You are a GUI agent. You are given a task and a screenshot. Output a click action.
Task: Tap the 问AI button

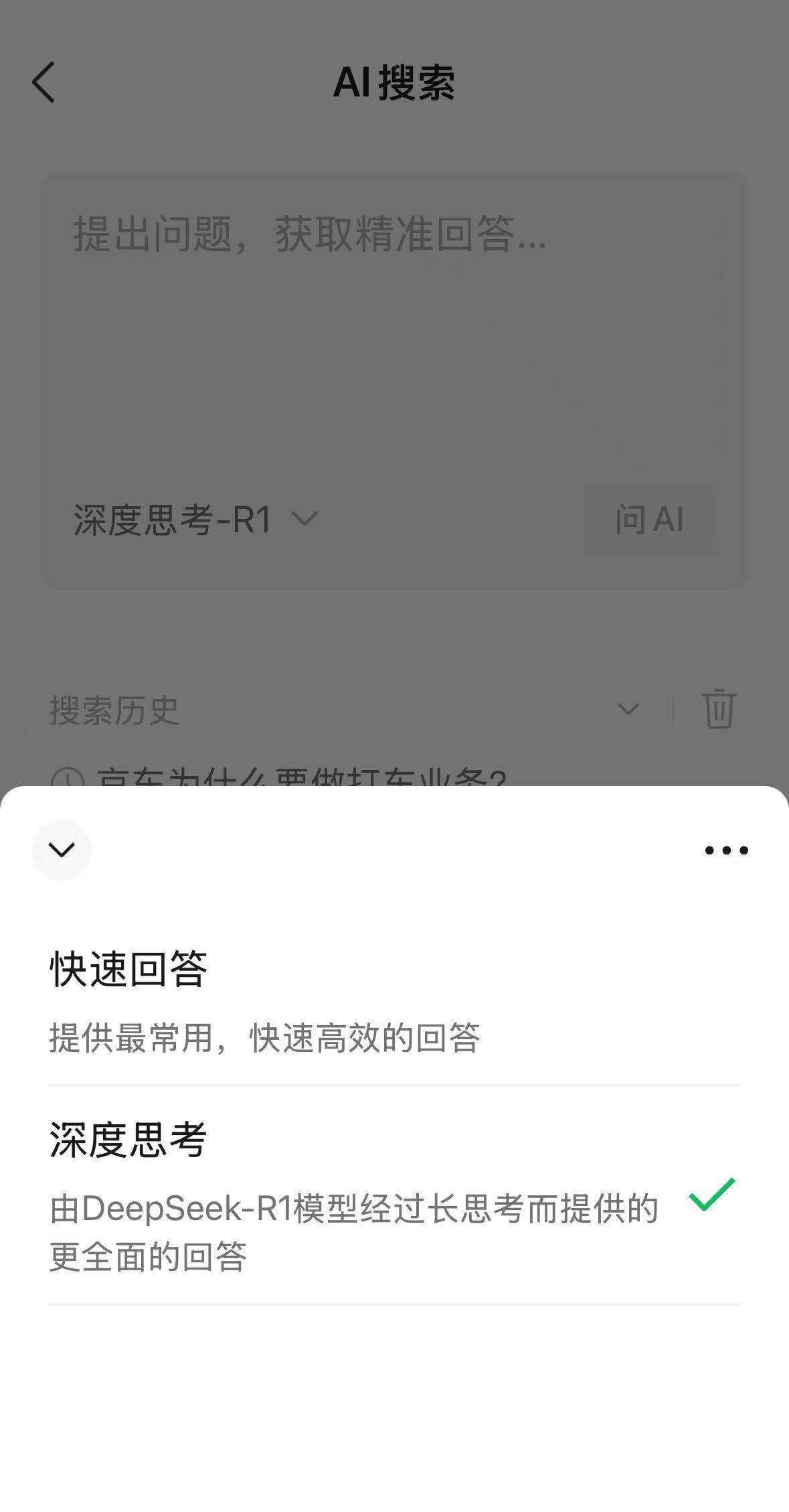coord(650,520)
